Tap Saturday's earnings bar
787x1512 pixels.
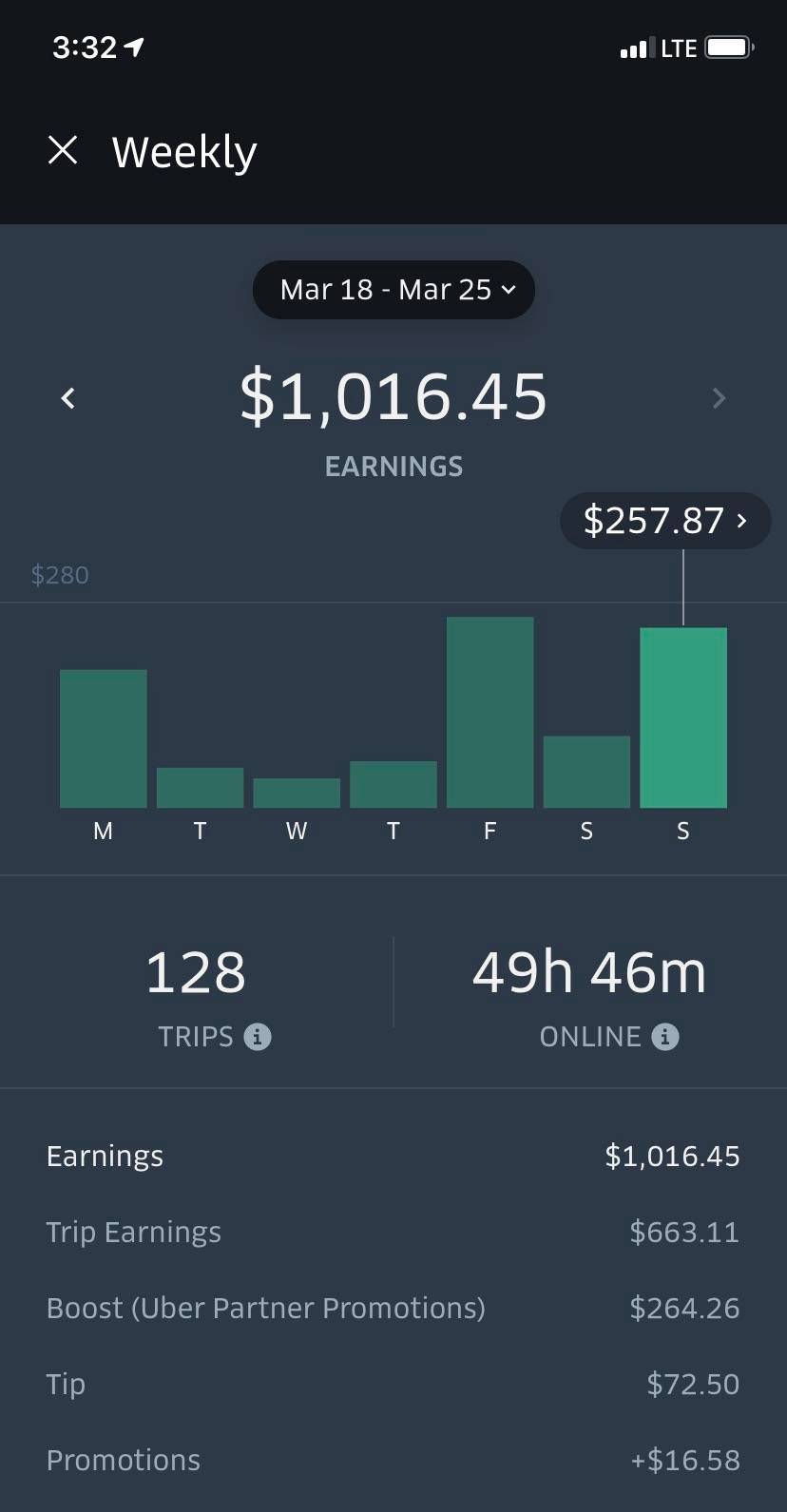coord(585,772)
